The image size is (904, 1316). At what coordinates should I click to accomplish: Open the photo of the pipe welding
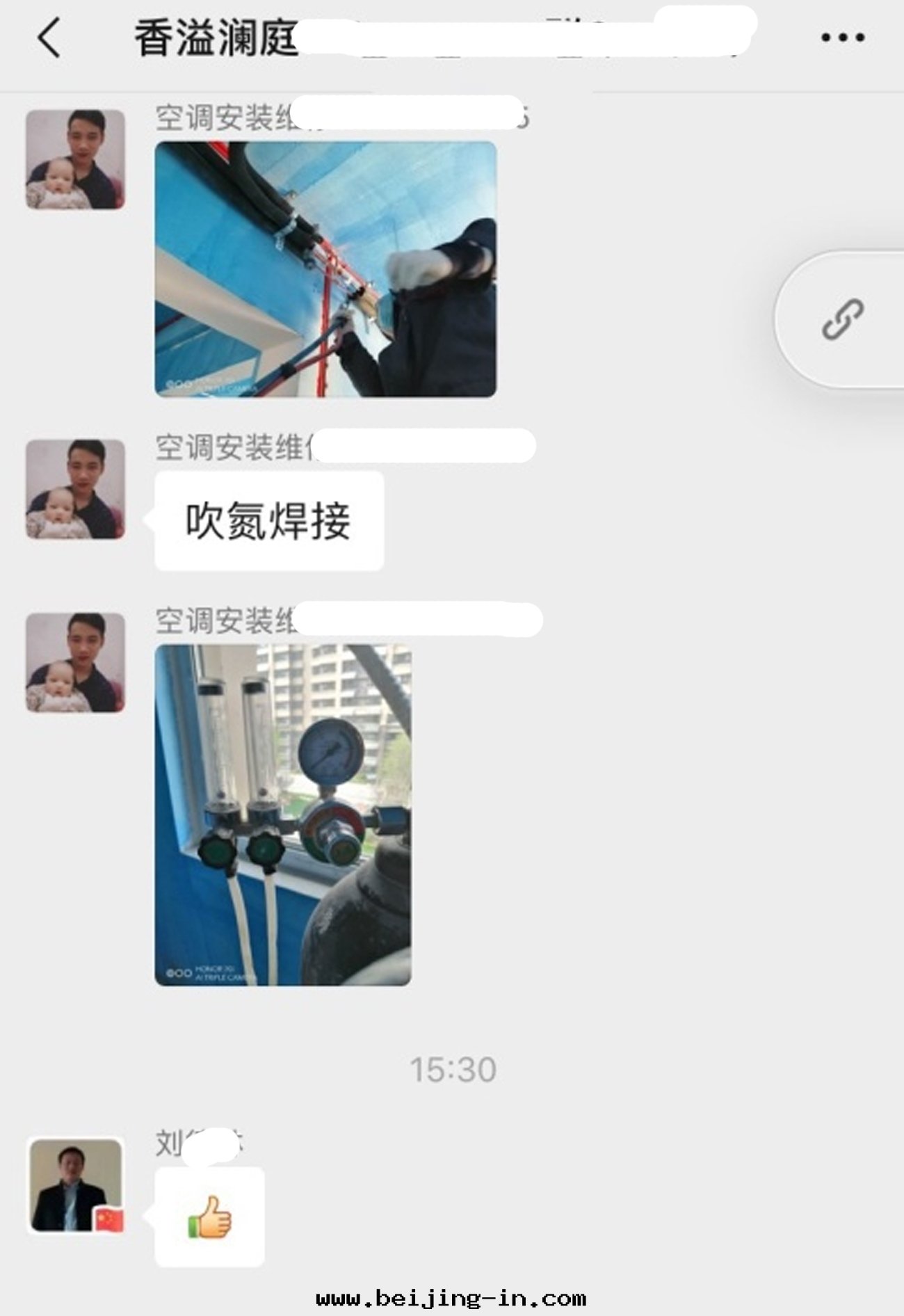click(x=325, y=269)
